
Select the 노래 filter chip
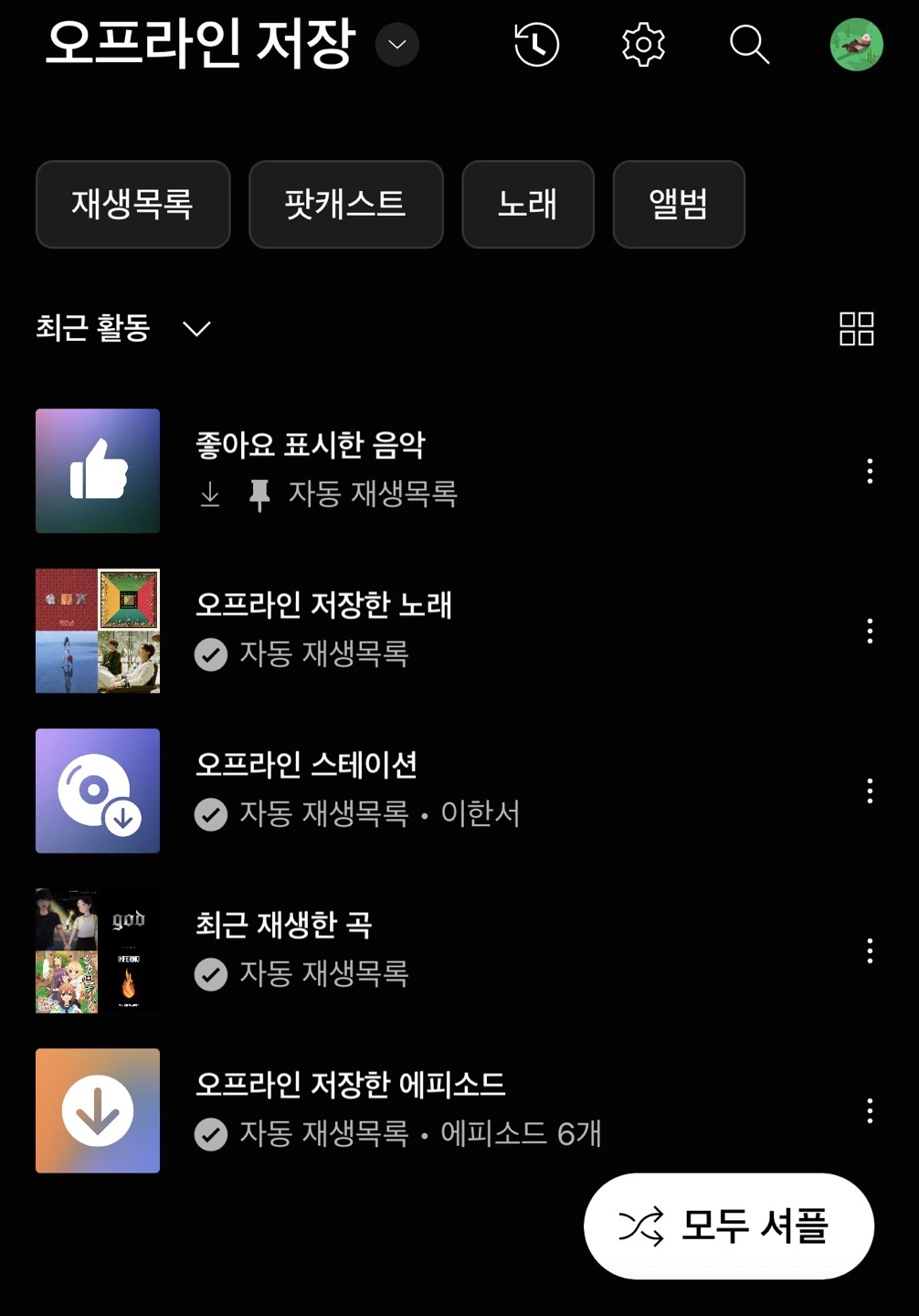click(x=528, y=205)
